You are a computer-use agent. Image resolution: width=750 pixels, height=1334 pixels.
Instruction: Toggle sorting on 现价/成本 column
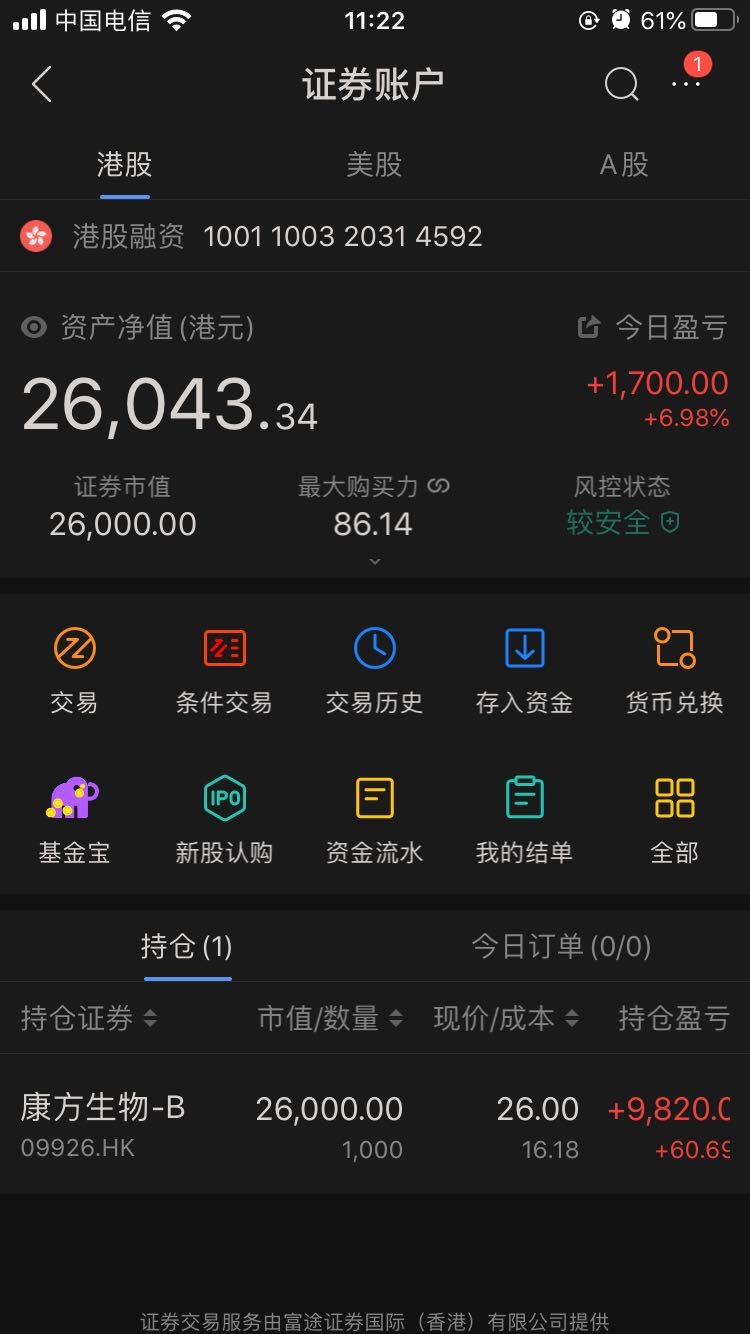coord(505,1019)
